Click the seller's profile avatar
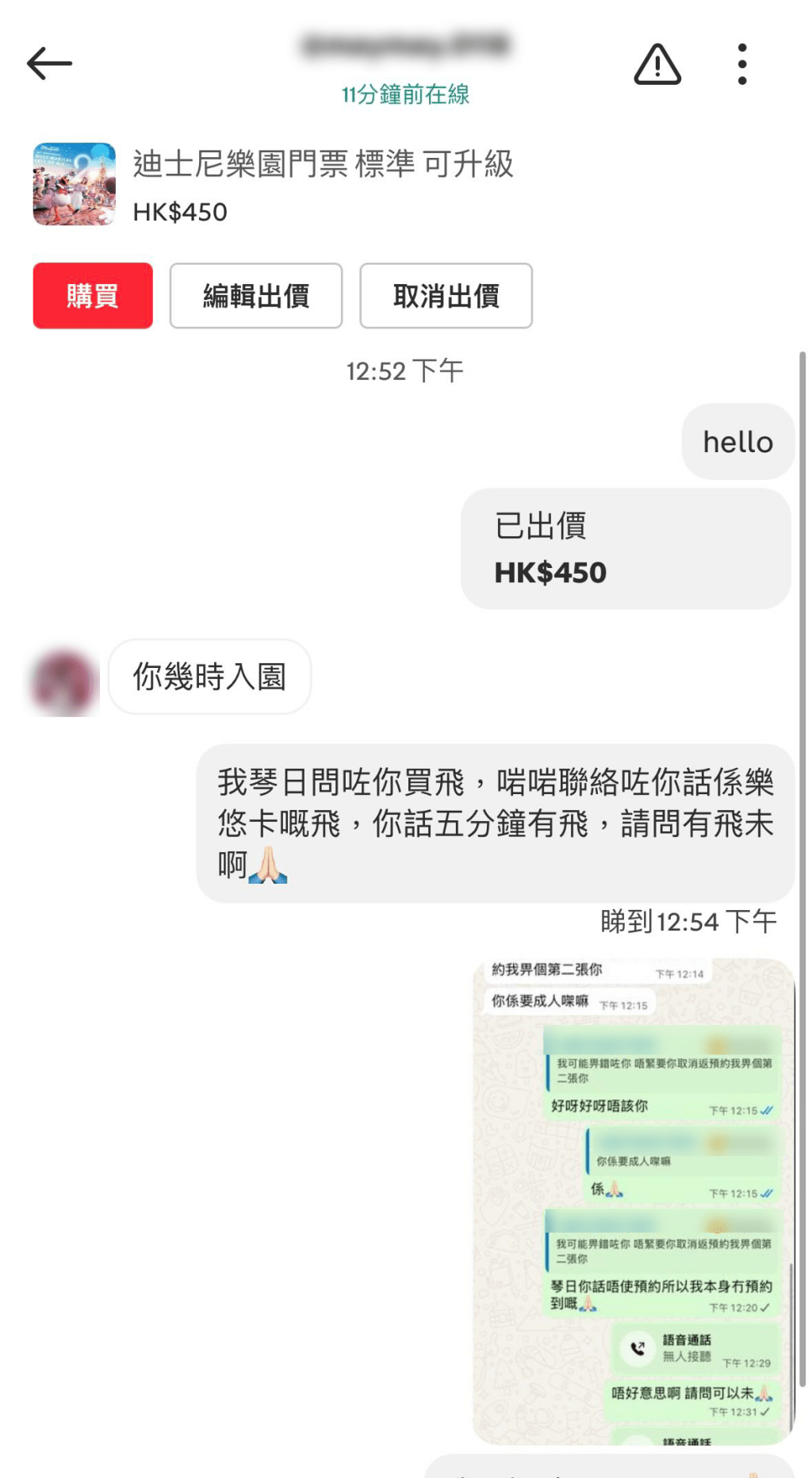Viewport: 812px width, 1478px height. tap(61, 678)
